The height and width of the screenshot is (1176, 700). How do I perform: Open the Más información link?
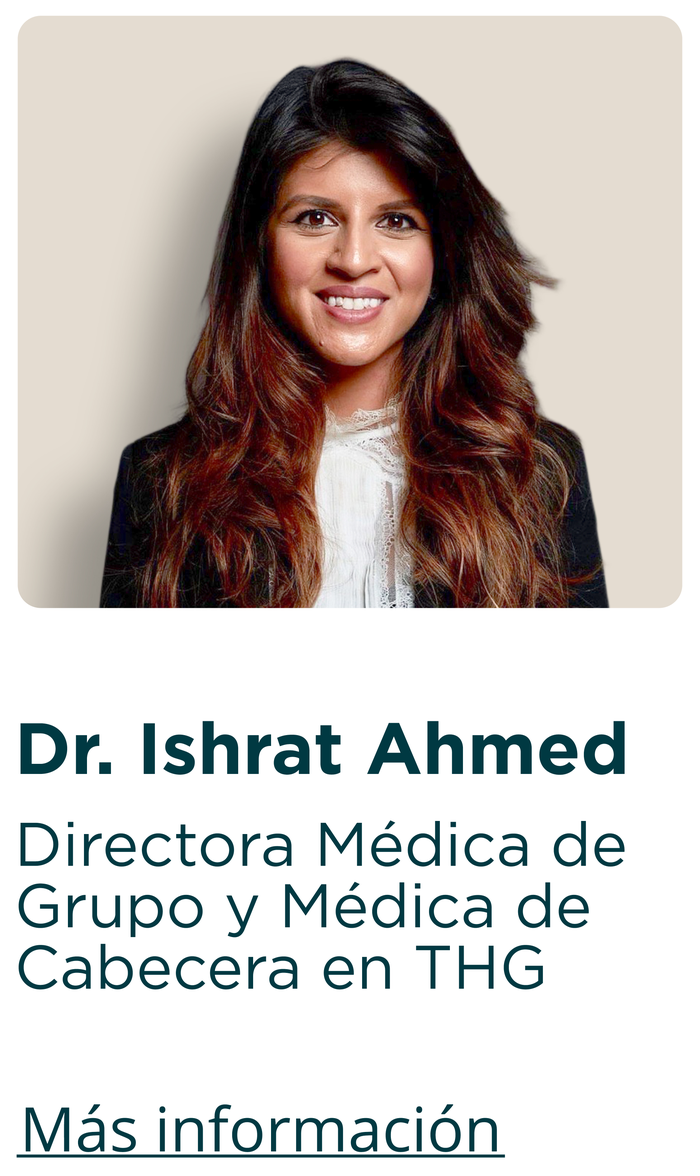pos(260,1130)
